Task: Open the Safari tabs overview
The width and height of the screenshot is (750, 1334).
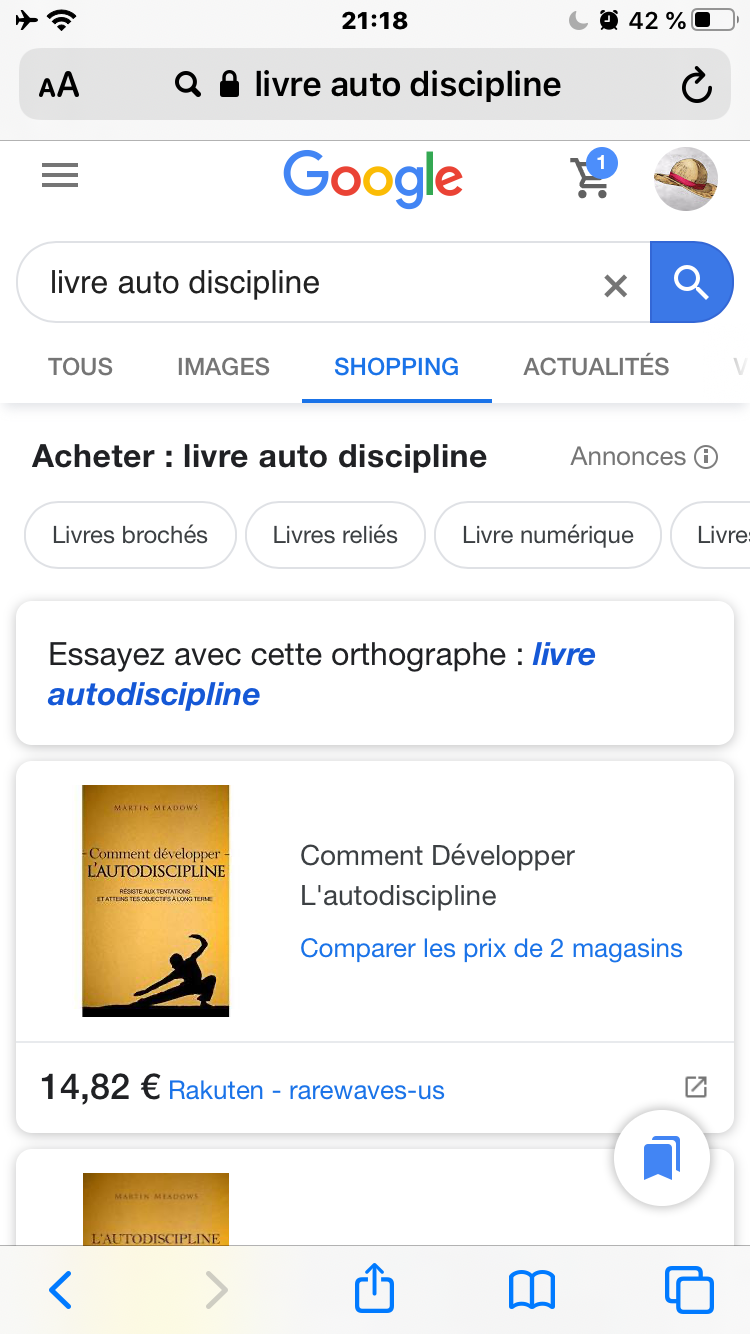Action: point(689,1290)
